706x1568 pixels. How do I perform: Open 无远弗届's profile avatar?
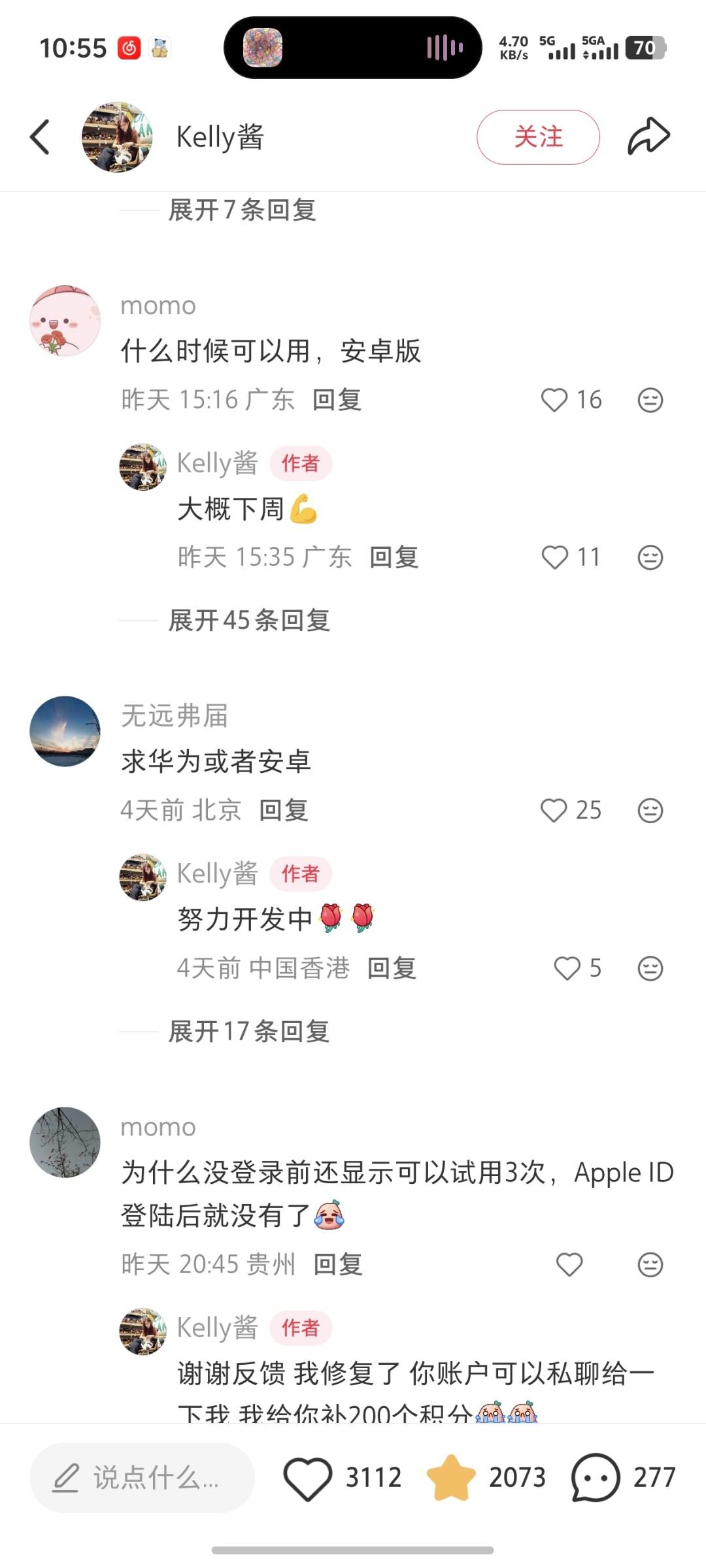[65, 732]
